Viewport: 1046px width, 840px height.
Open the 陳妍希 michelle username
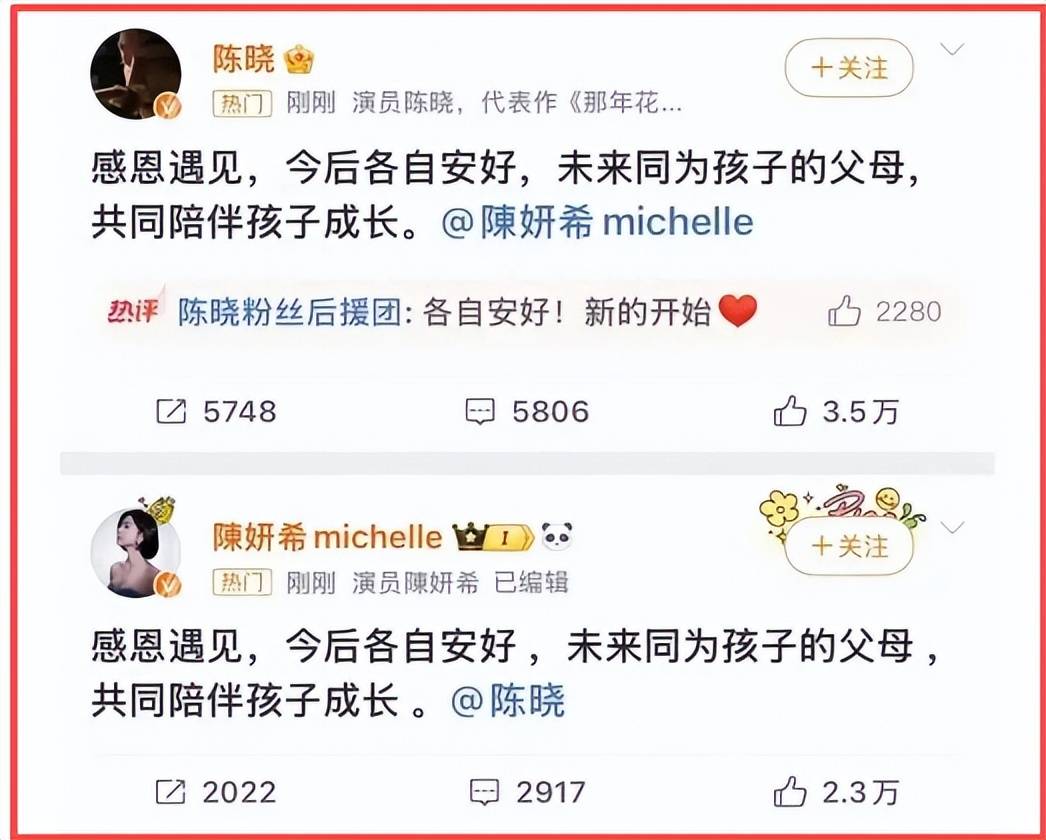point(327,537)
